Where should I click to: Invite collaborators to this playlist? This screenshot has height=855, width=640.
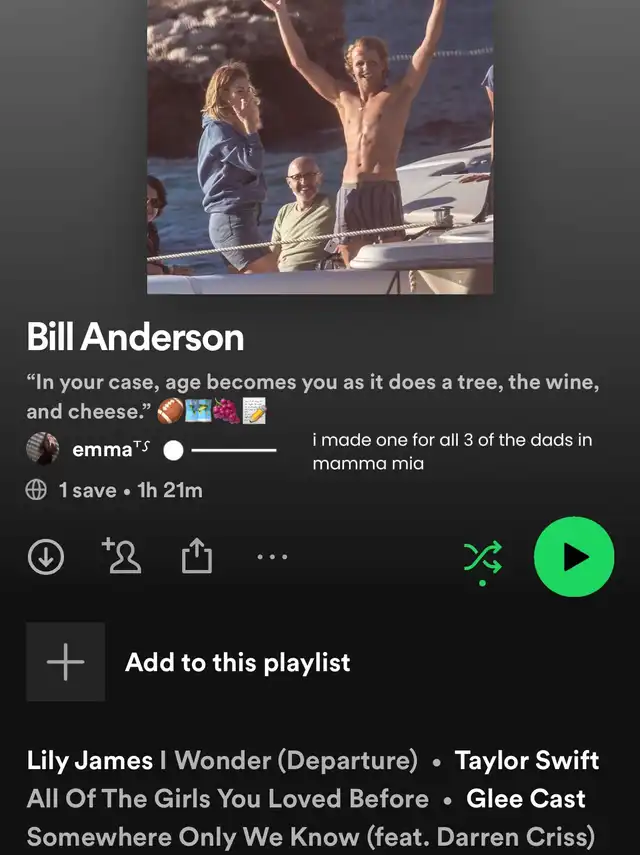click(x=122, y=556)
